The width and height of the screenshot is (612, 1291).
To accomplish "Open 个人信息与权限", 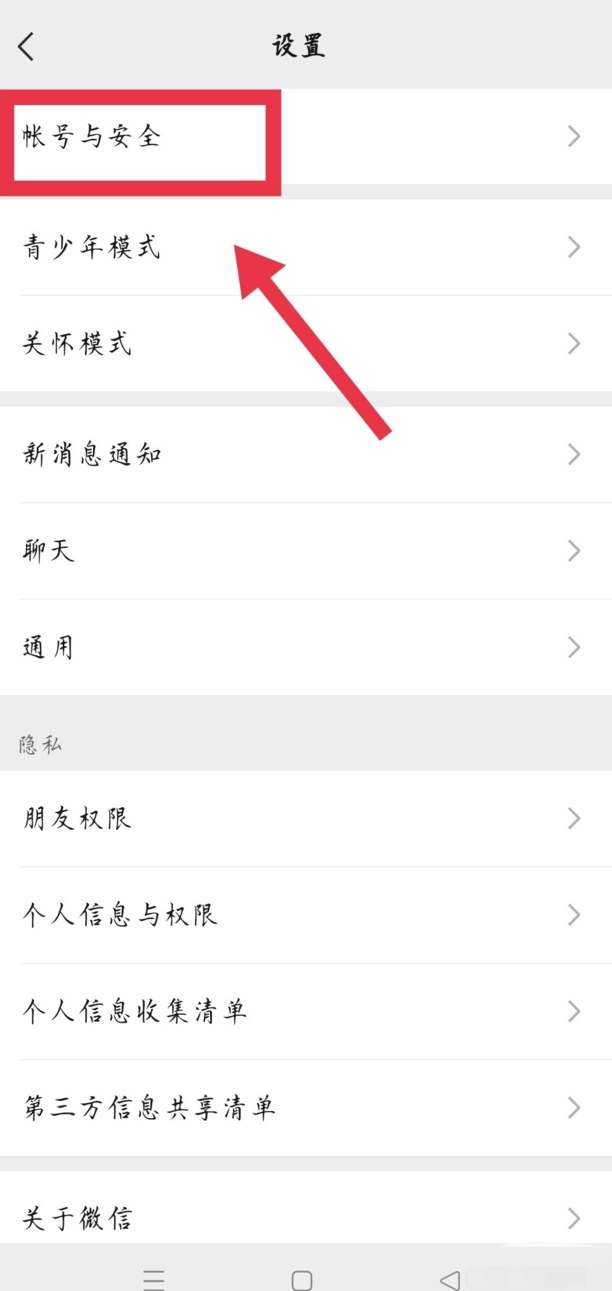I will [306, 915].
